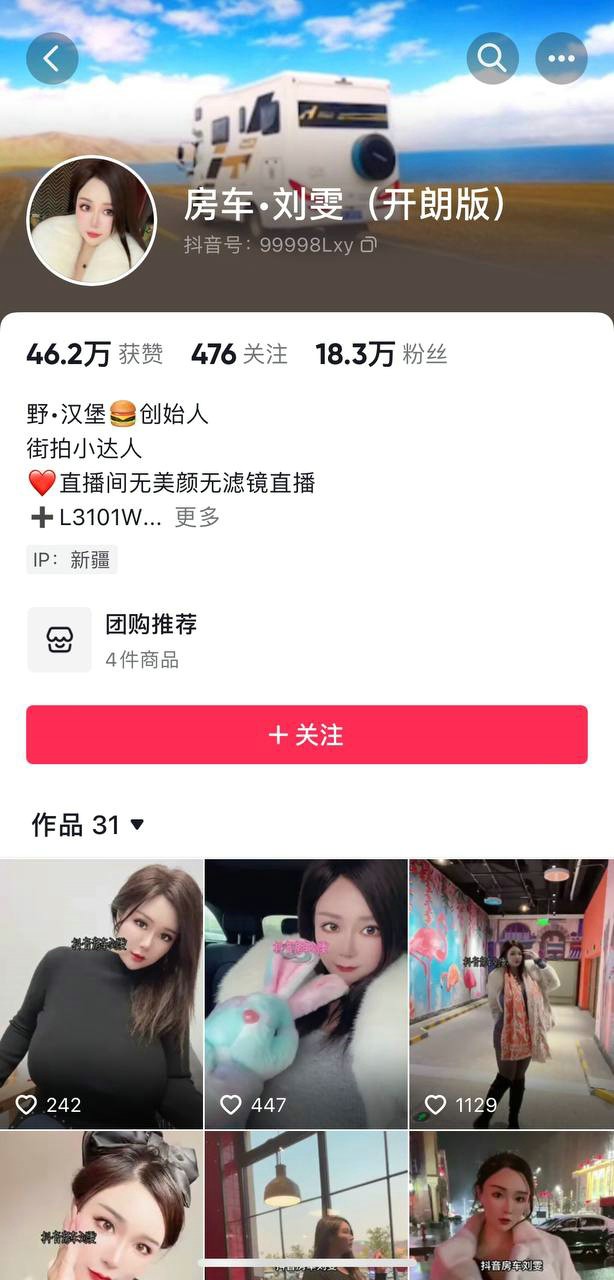The width and height of the screenshot is (614, 1280).
Task: Open the video with 1129 likes
Action: (x=511, y=993)
